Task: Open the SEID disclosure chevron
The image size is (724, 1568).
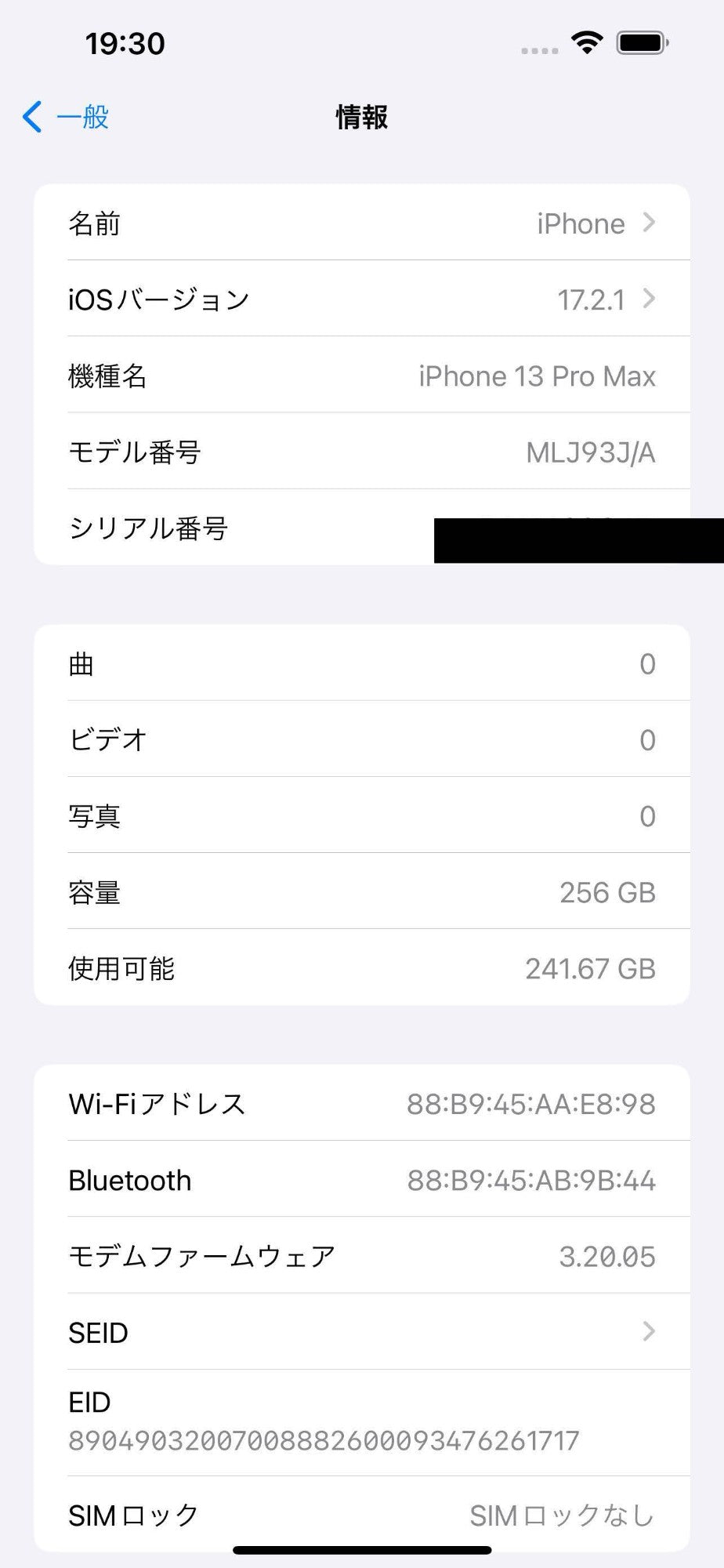Action: pos(649,1331)
